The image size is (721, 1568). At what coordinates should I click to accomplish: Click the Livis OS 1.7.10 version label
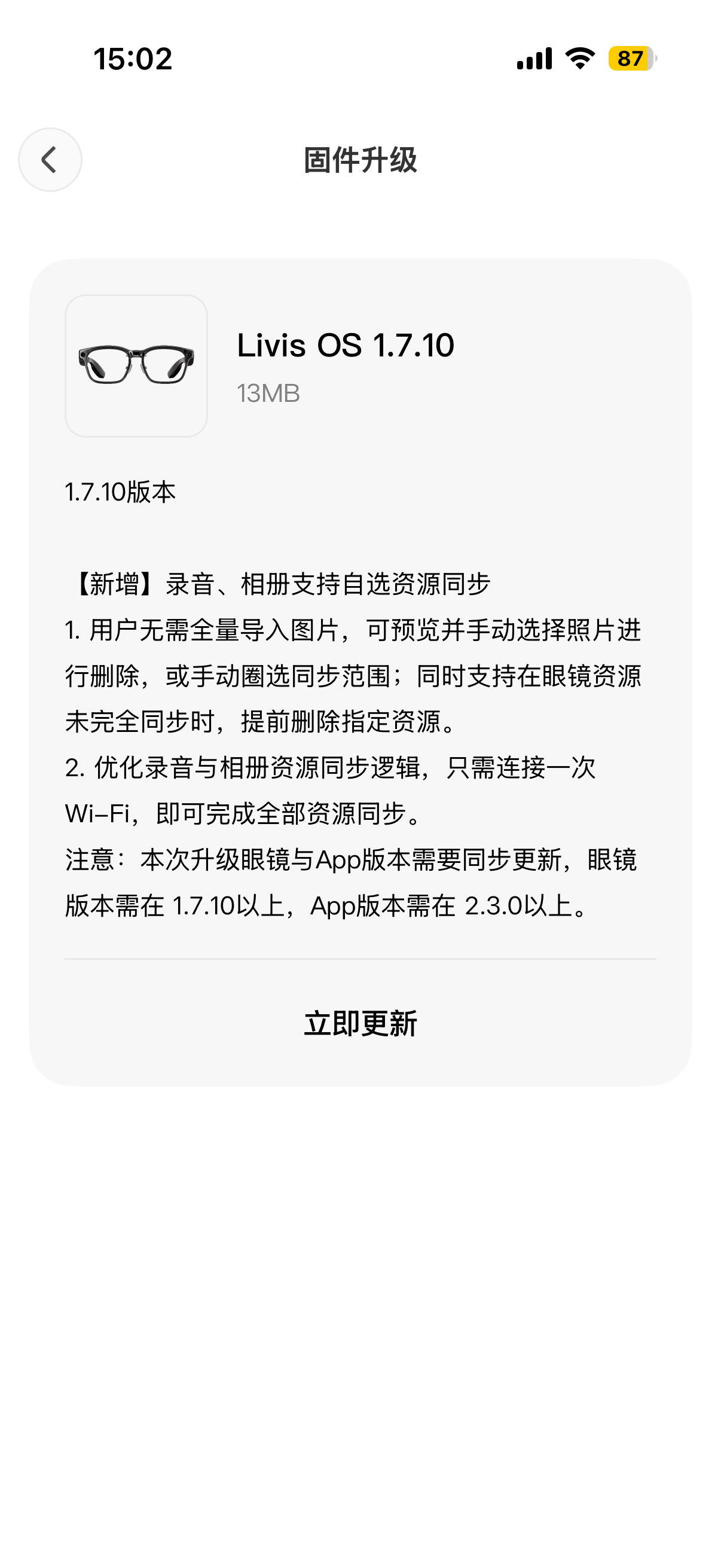(345, 347)
